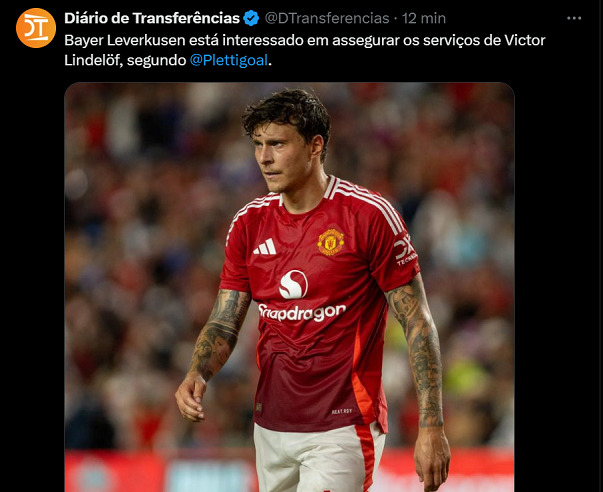Open the Diário de Transferências account name

(x=152, y=18)
